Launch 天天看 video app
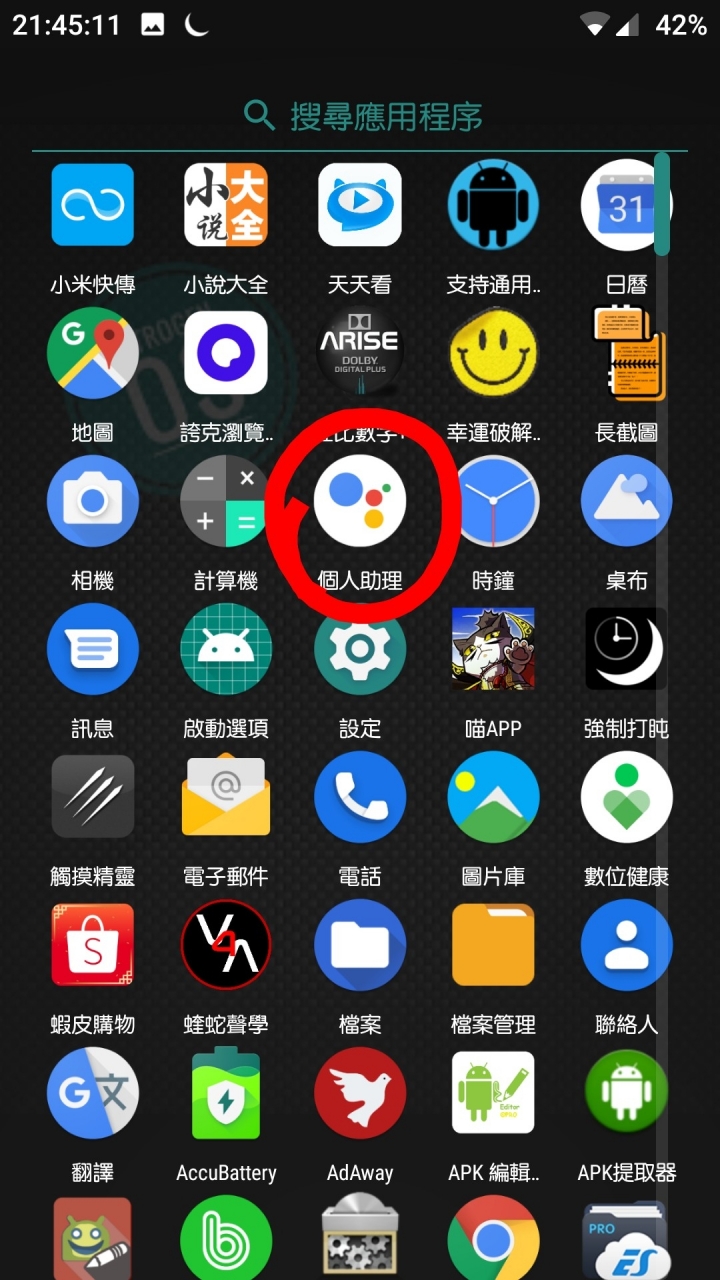Screen dimensions: 720x1280 click(360, 205)
